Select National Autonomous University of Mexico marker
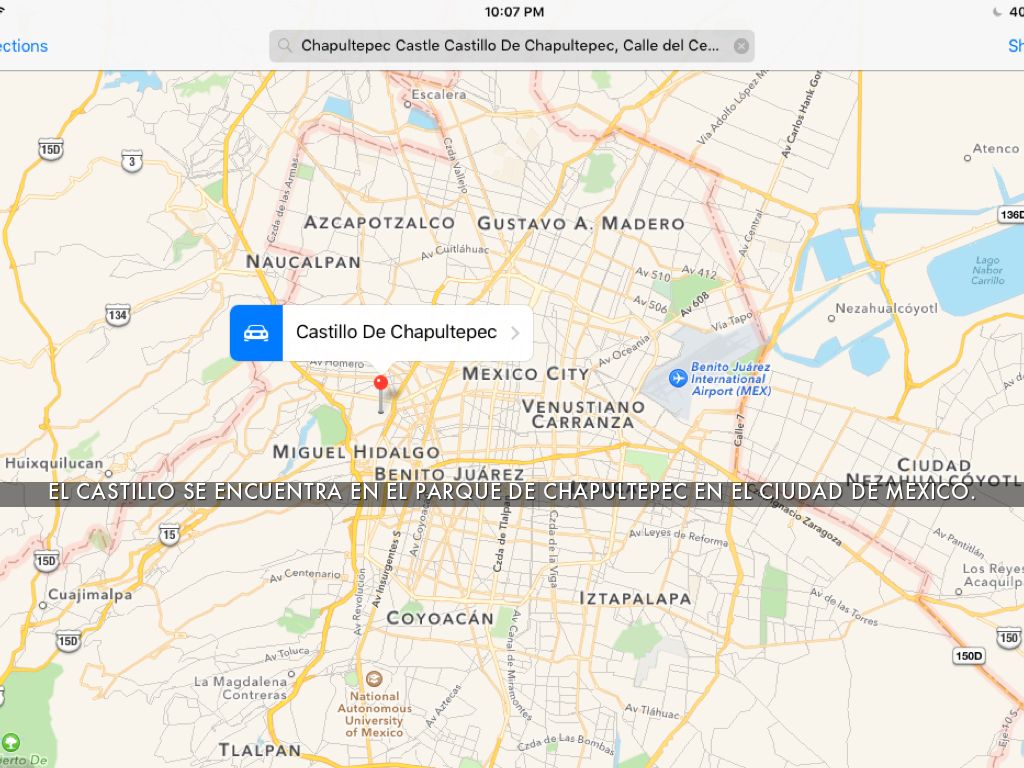This screenshot has width=1024, height=768. (374, 679)
